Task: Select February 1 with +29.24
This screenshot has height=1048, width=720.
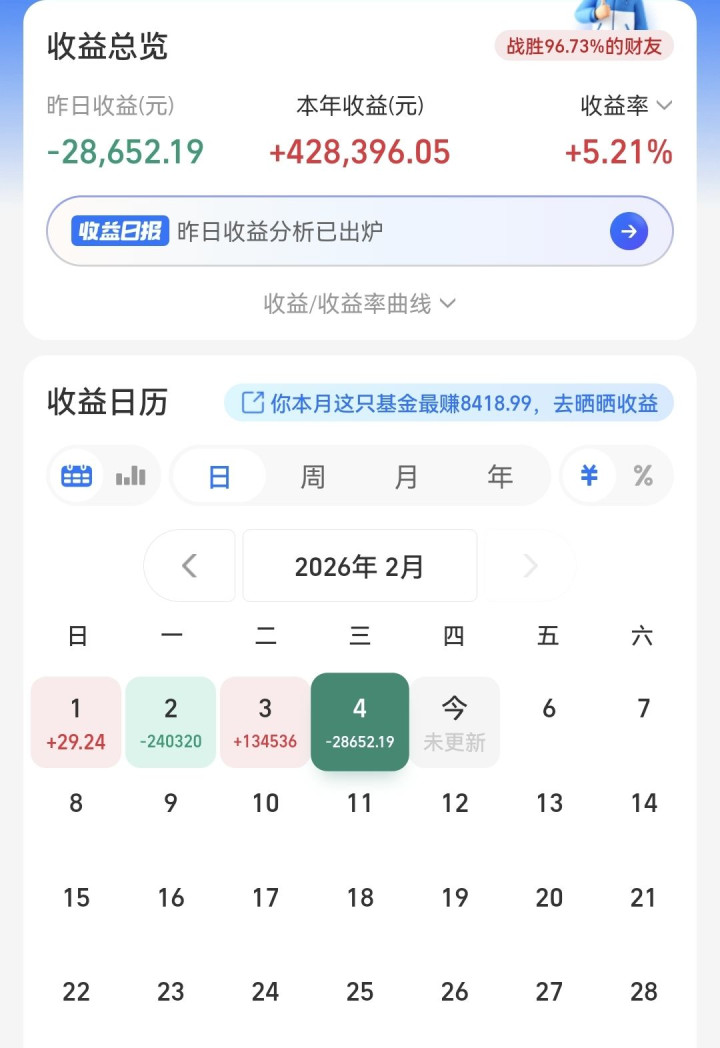Action: pyautogui.click(x=76, y=722)
